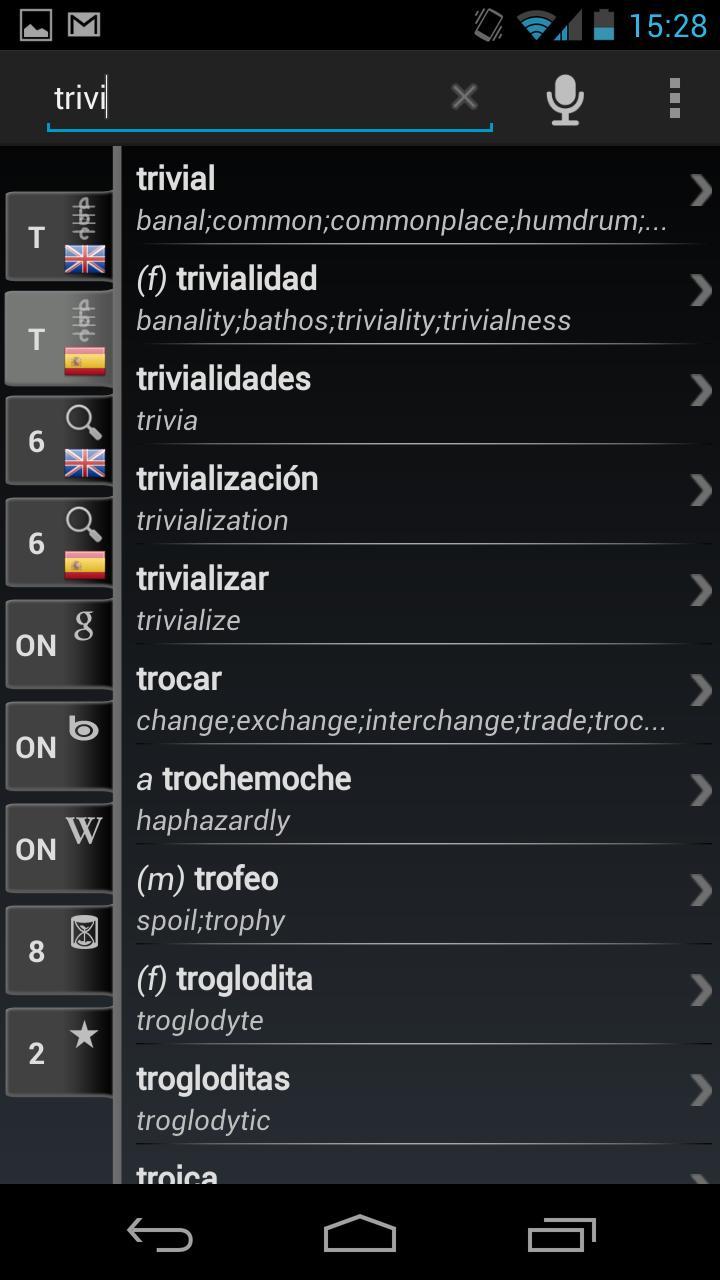This screenshot has width=720, height=1280.
Task: Toggle the Bing online search source
Action: pos(58,746)
